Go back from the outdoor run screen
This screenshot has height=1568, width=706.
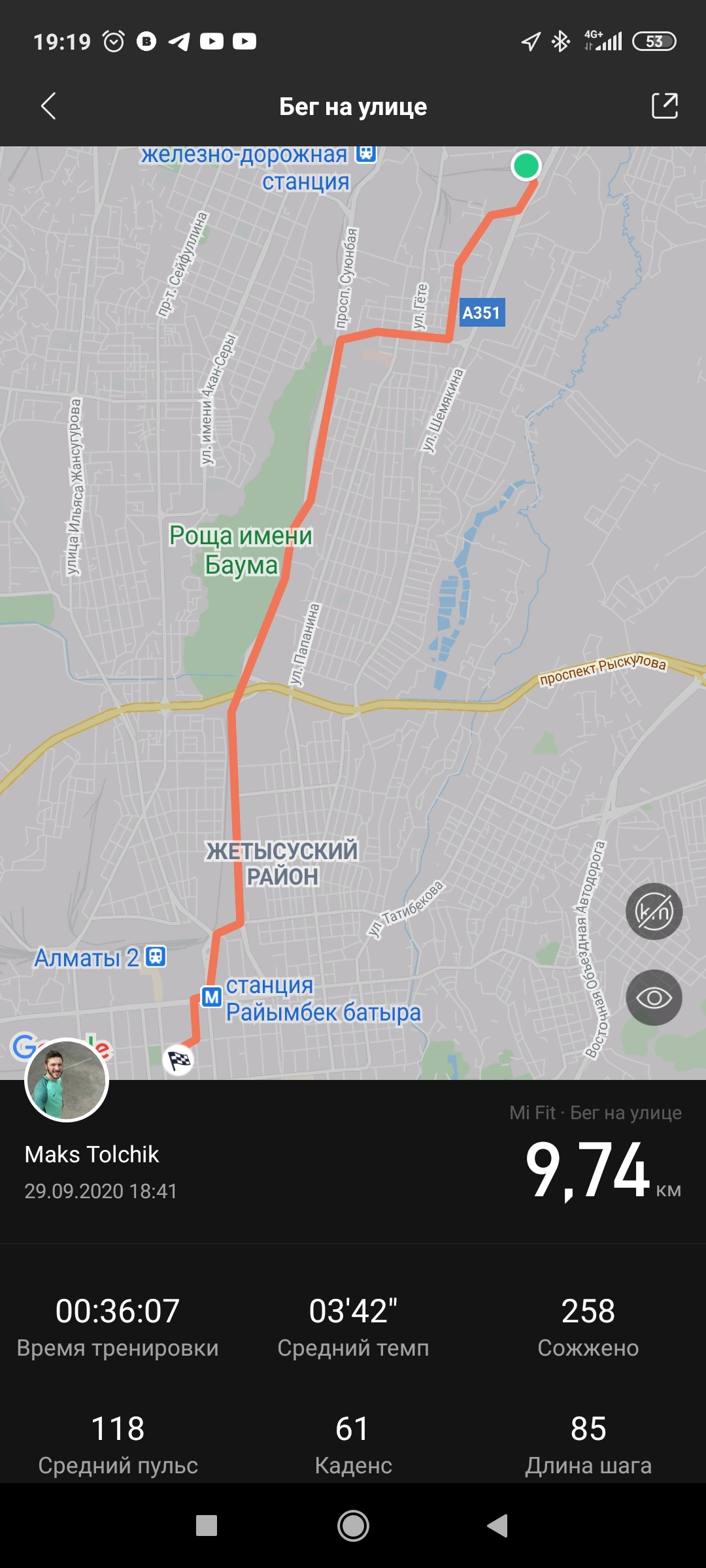[x=48, y=106]
